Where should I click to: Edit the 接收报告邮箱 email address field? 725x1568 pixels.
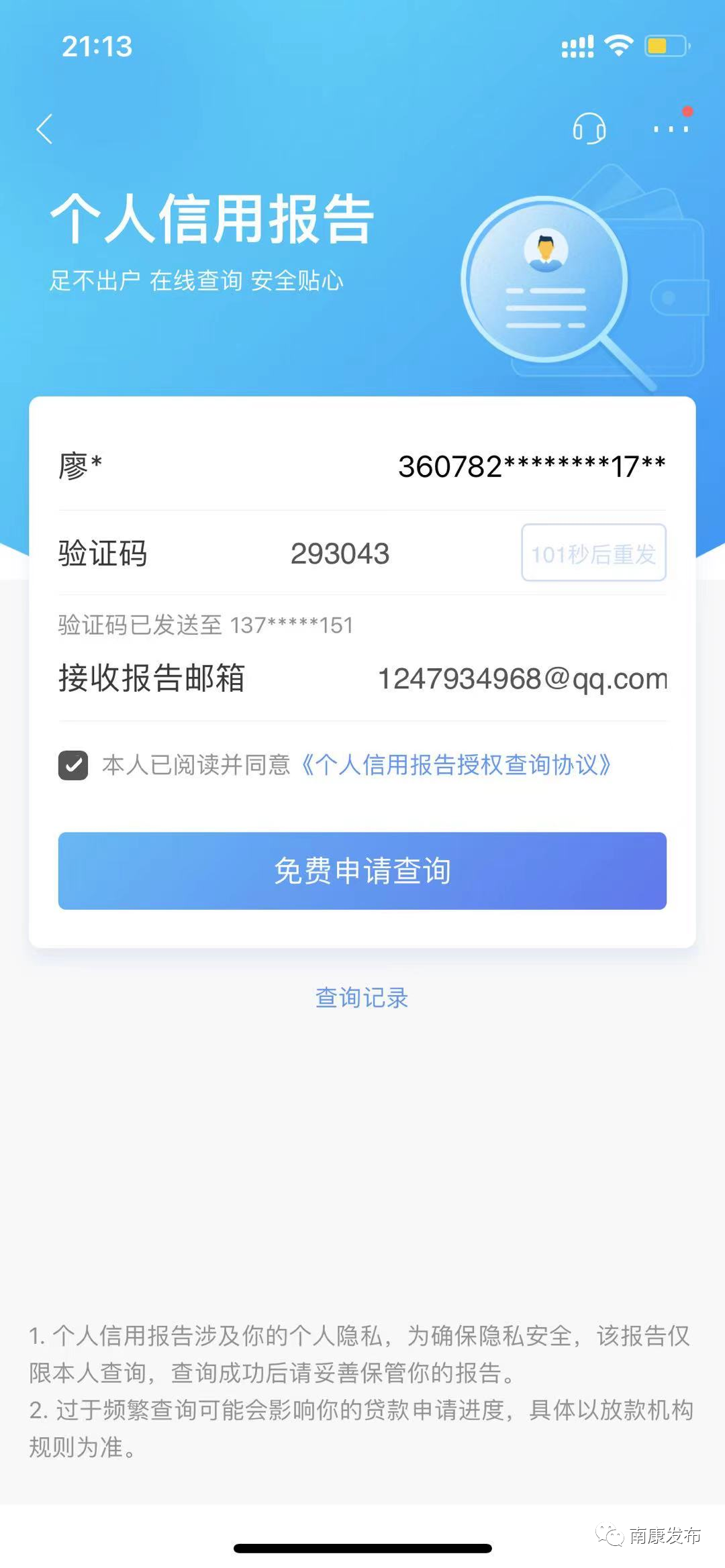521,678
